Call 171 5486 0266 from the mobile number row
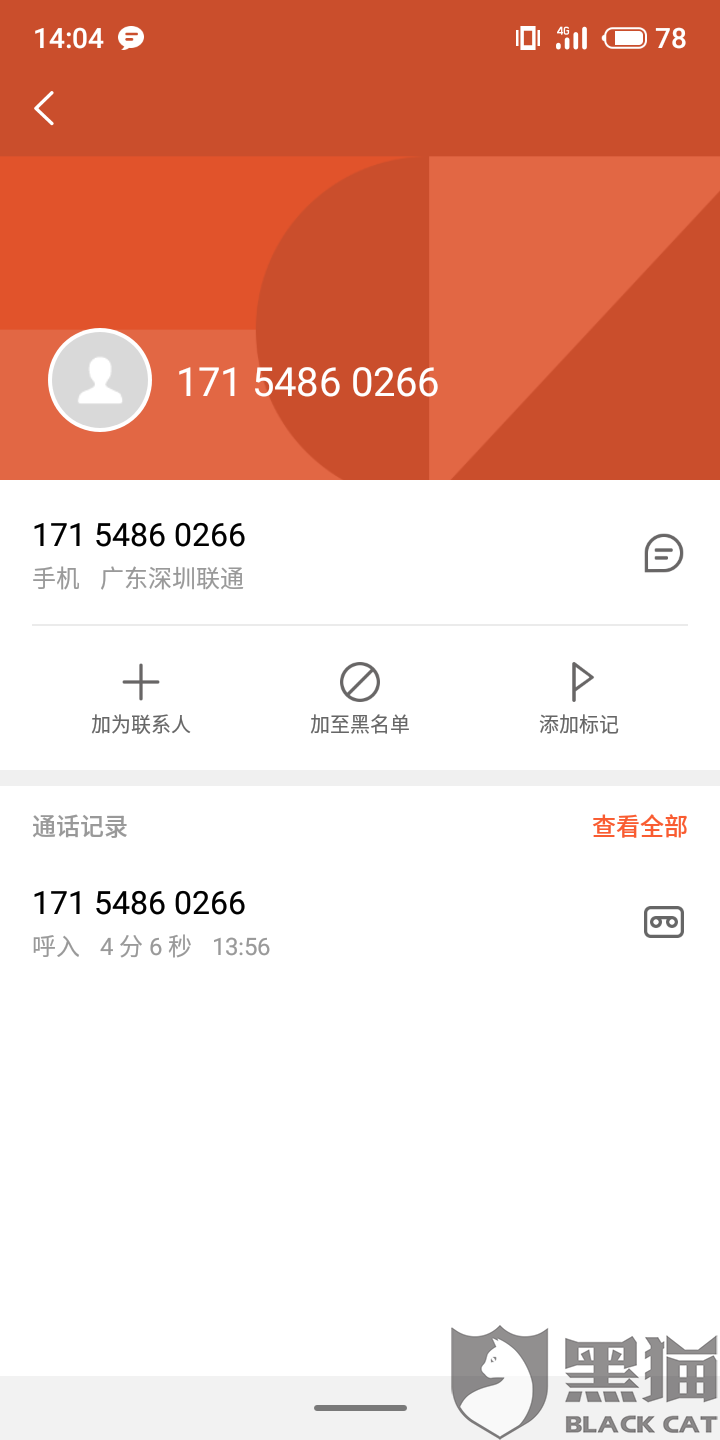Viewport: 720px width, 1440px height. [200, 553]
